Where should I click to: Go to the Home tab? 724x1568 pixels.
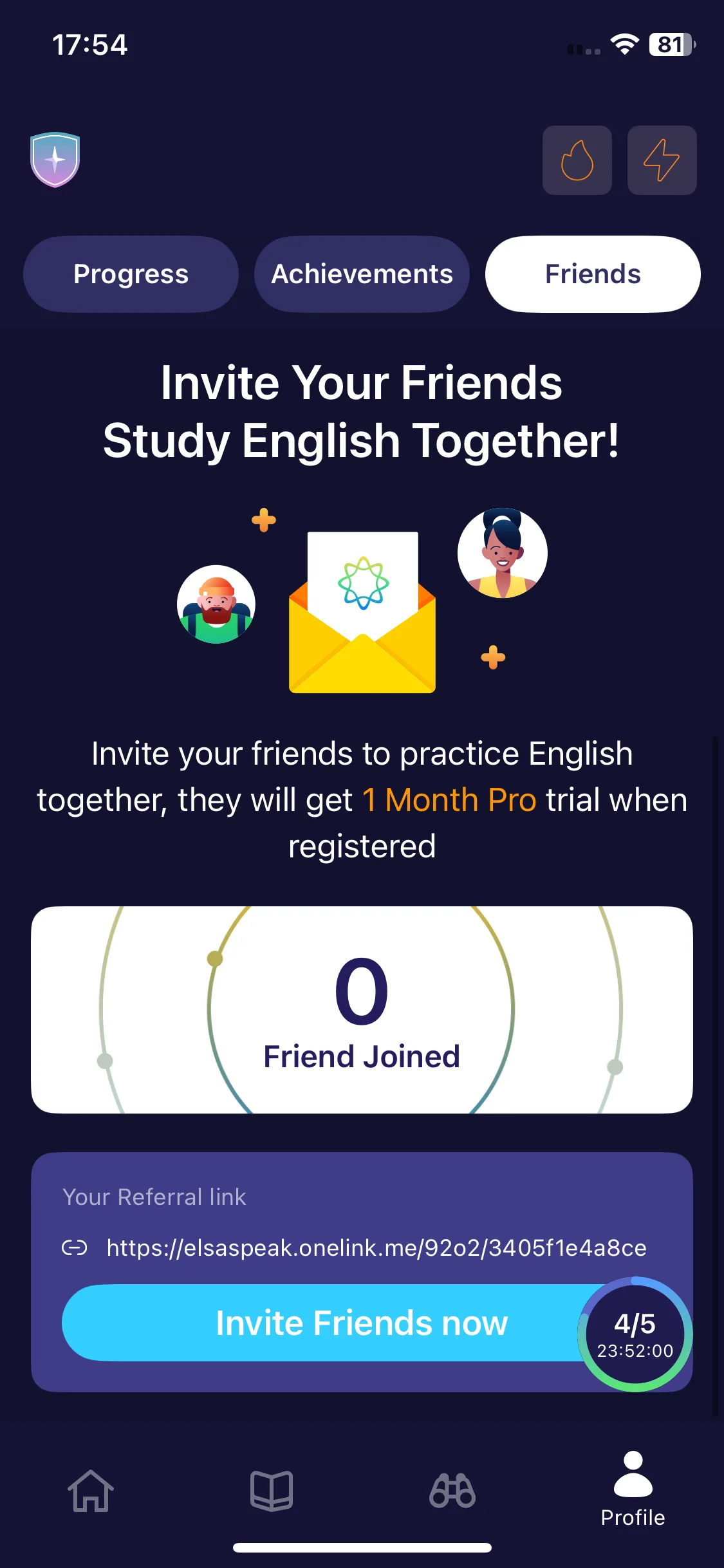[x=91, y=1491]
